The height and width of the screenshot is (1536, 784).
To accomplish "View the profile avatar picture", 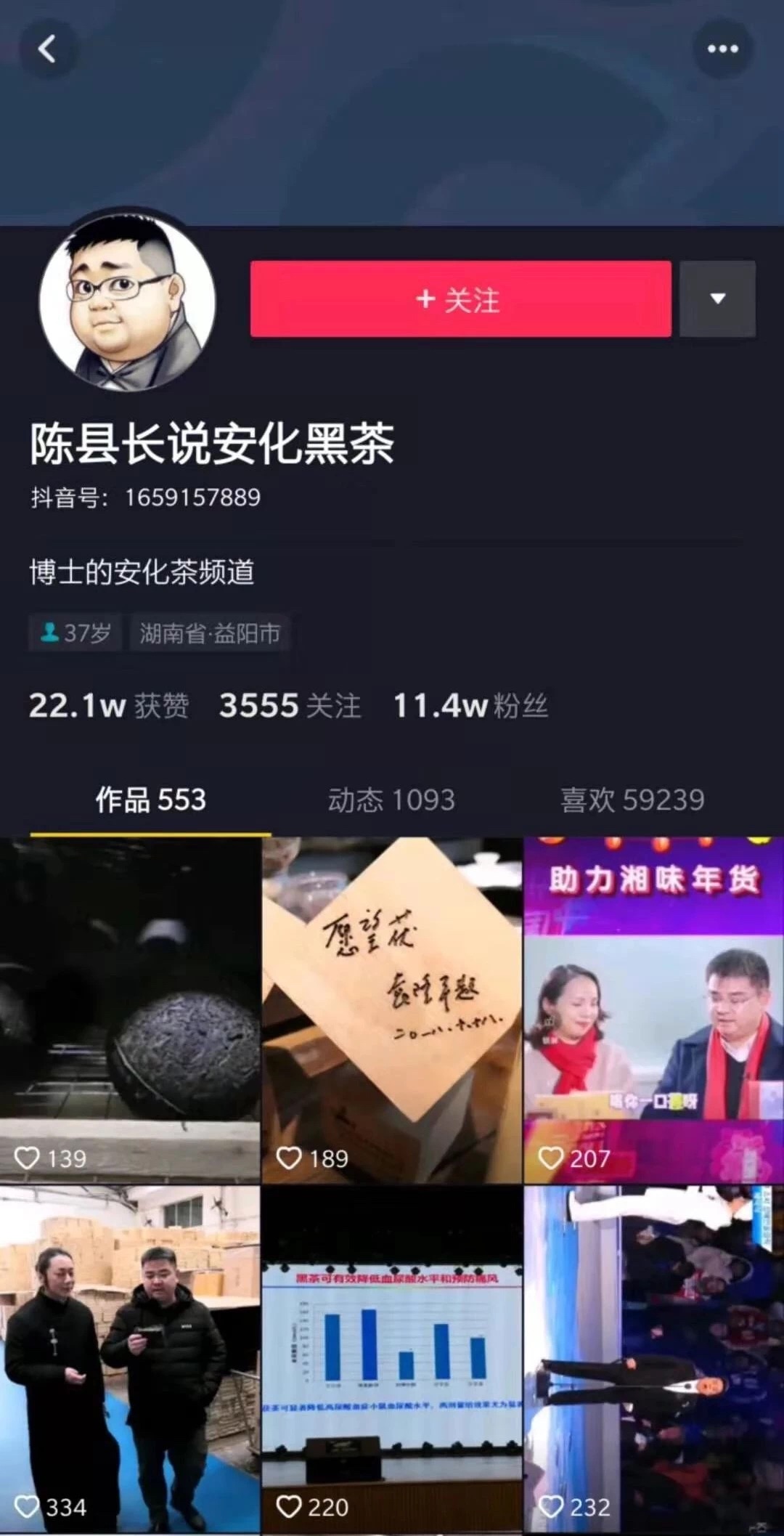I will click(x=128, y=302).
